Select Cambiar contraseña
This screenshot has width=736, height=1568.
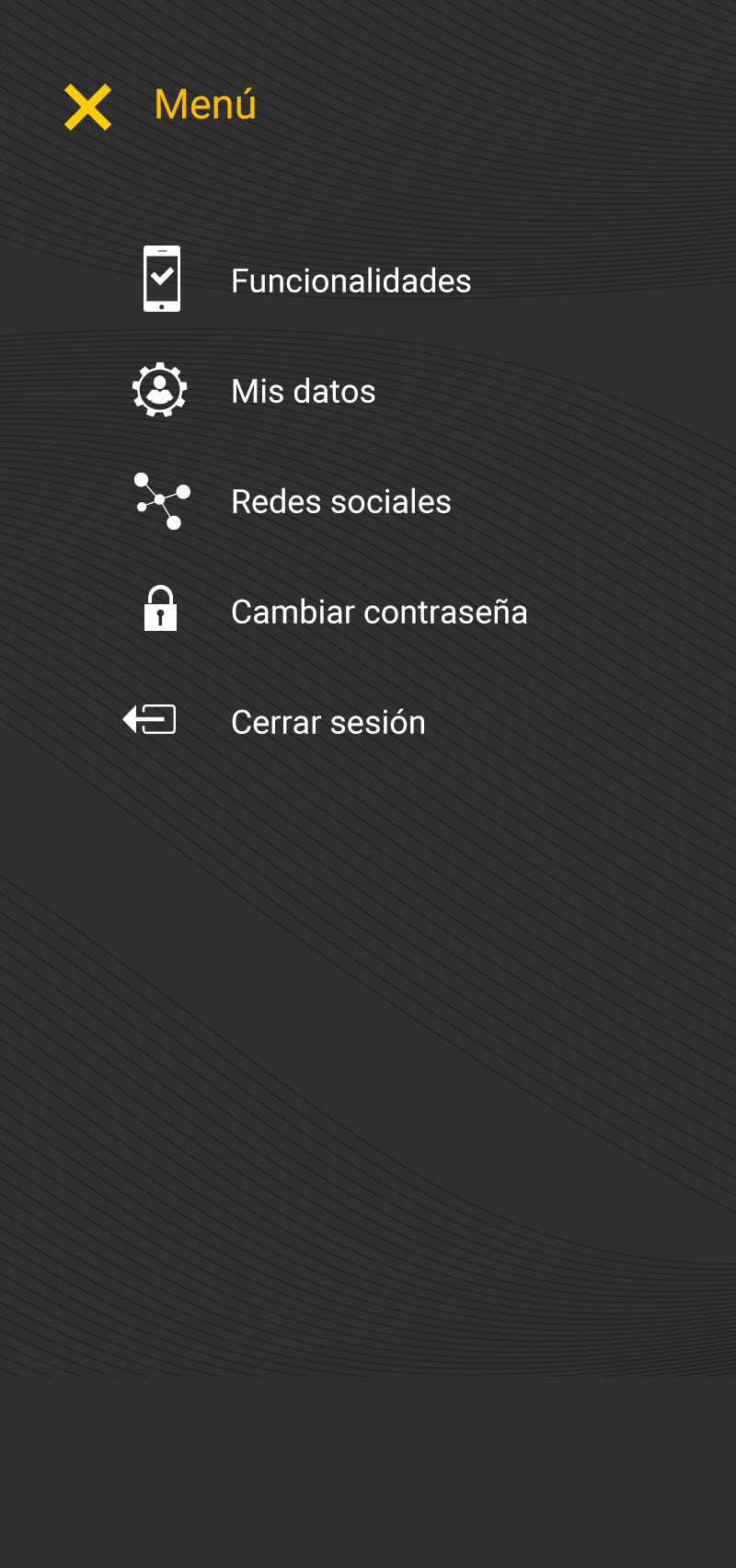tap(379, 612)
